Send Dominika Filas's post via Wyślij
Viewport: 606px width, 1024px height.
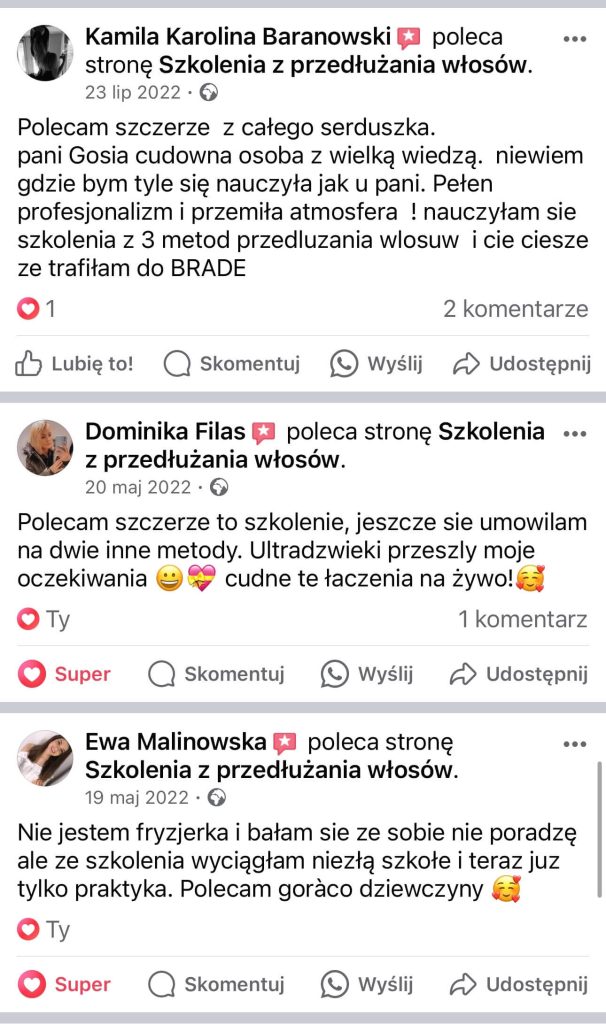(367, 674)
